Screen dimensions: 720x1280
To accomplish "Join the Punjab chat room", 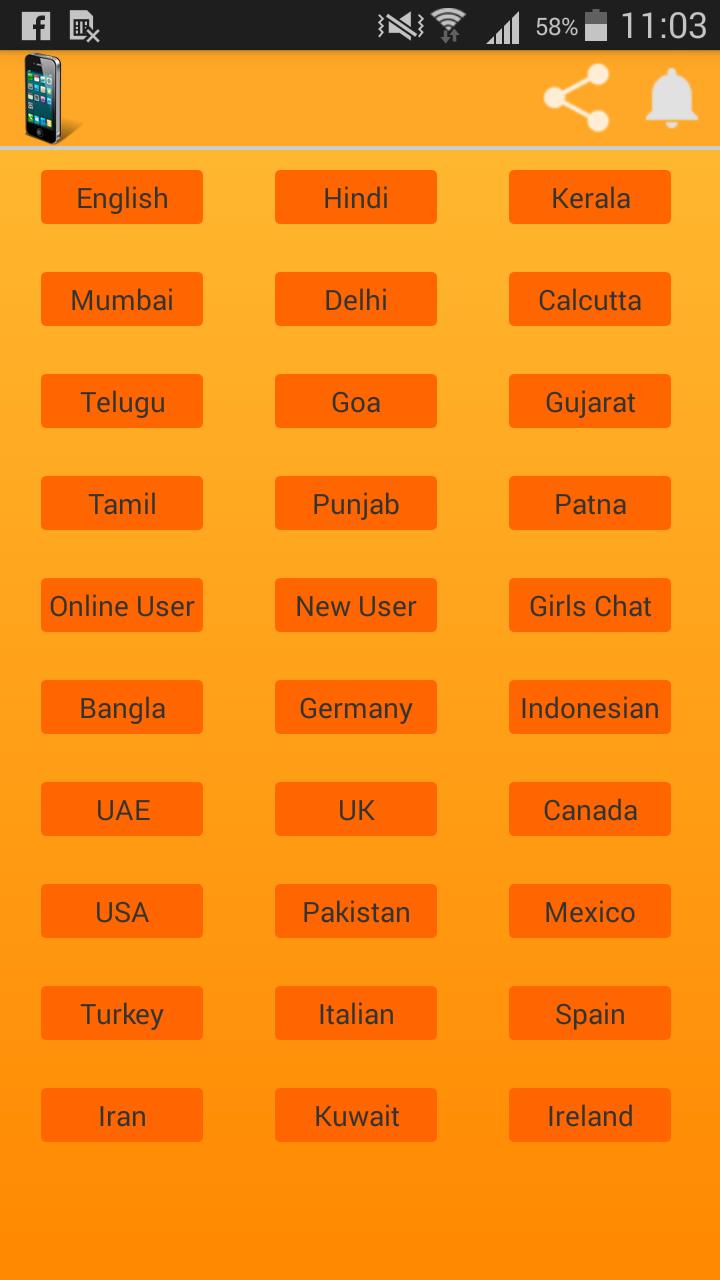I will point(355,503).
